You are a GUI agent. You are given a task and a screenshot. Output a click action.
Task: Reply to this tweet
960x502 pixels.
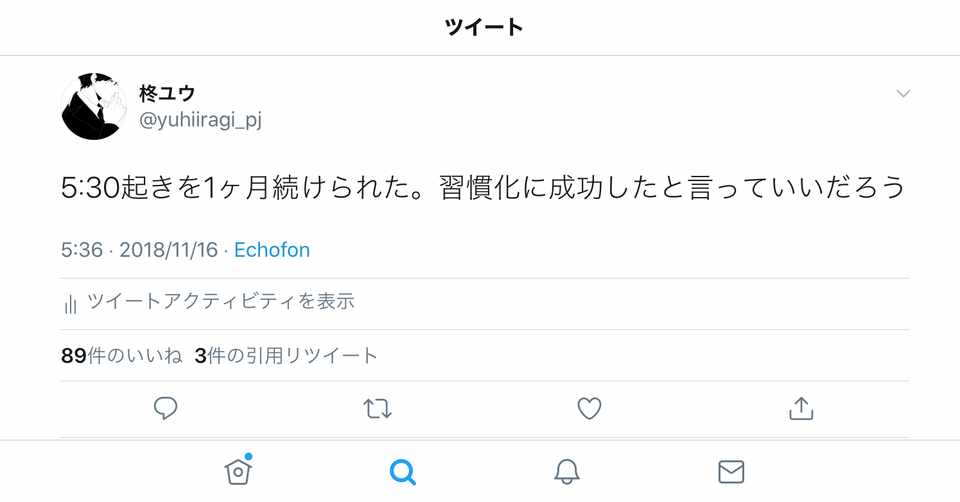(x=166, y=408)
